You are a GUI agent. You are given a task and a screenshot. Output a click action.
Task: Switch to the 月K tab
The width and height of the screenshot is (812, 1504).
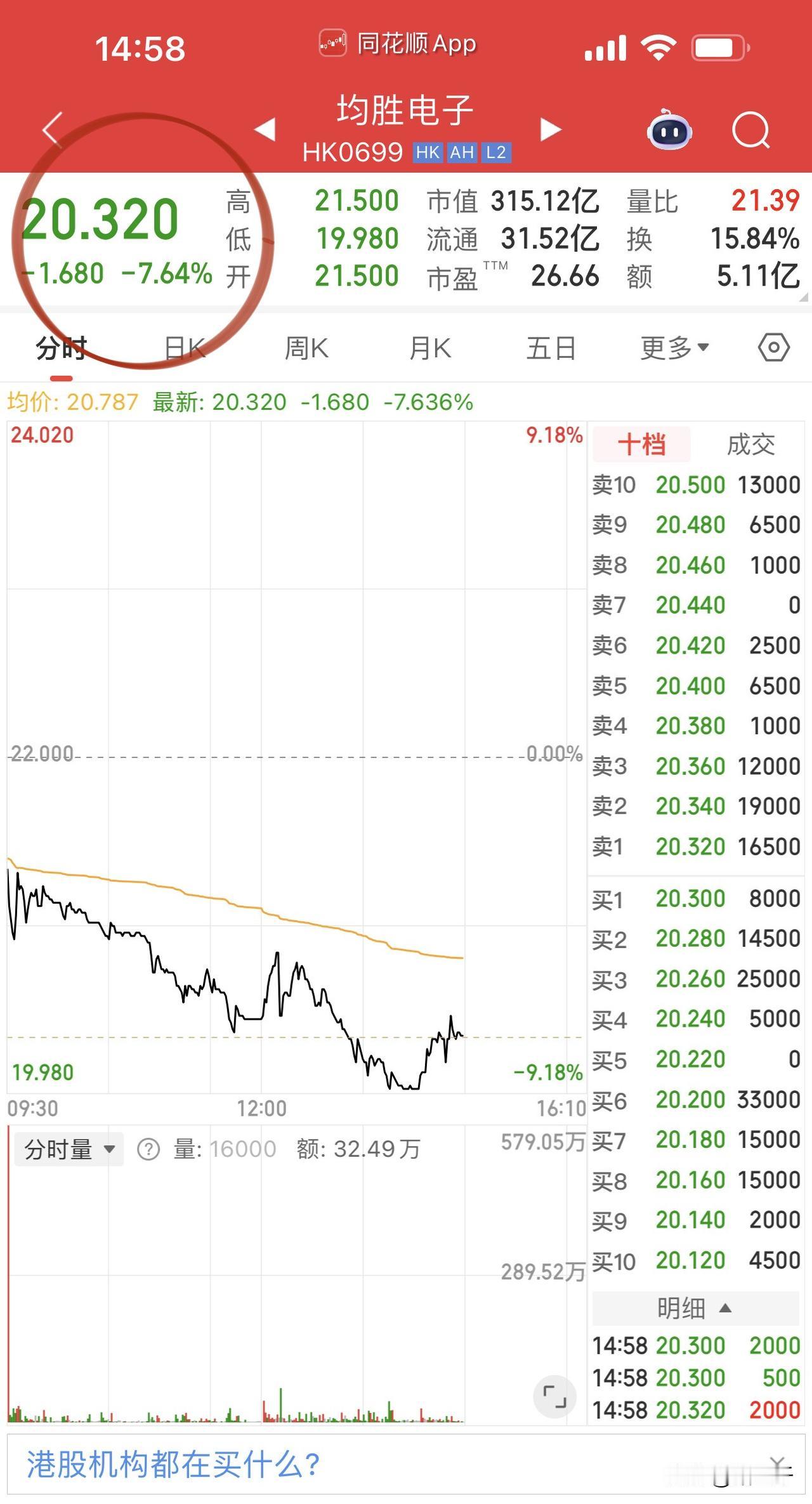(x=429, y=346)
